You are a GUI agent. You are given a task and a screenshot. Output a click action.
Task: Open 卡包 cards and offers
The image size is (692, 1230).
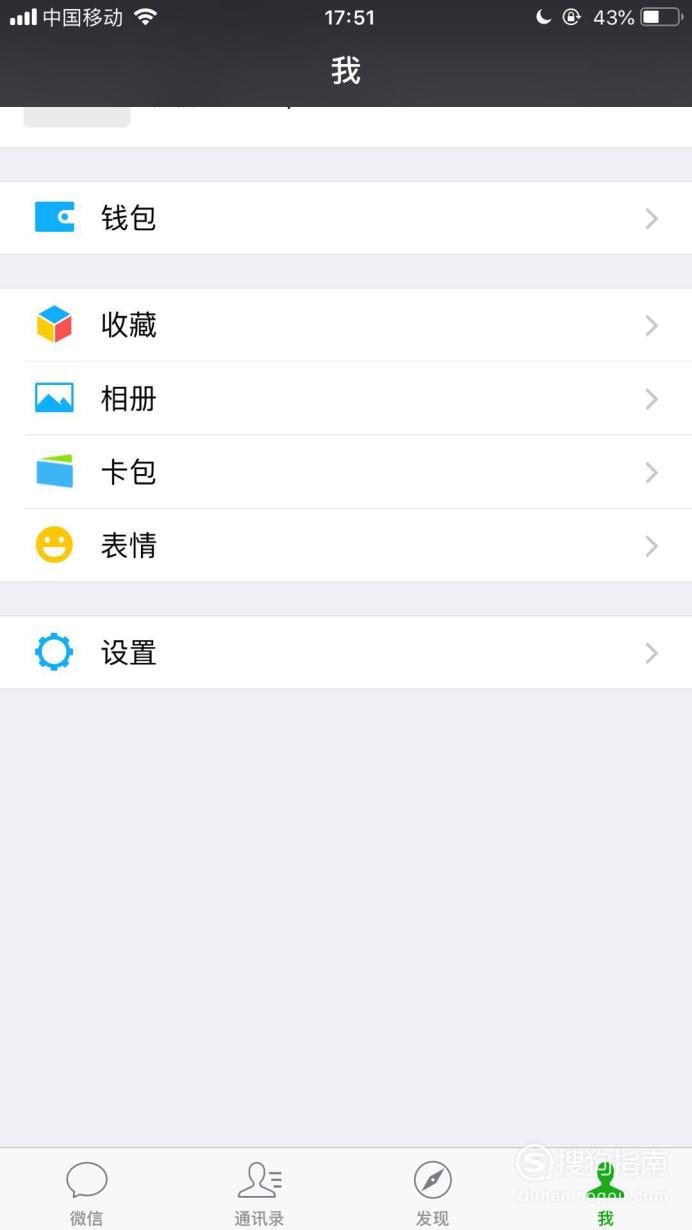(346, 472)
